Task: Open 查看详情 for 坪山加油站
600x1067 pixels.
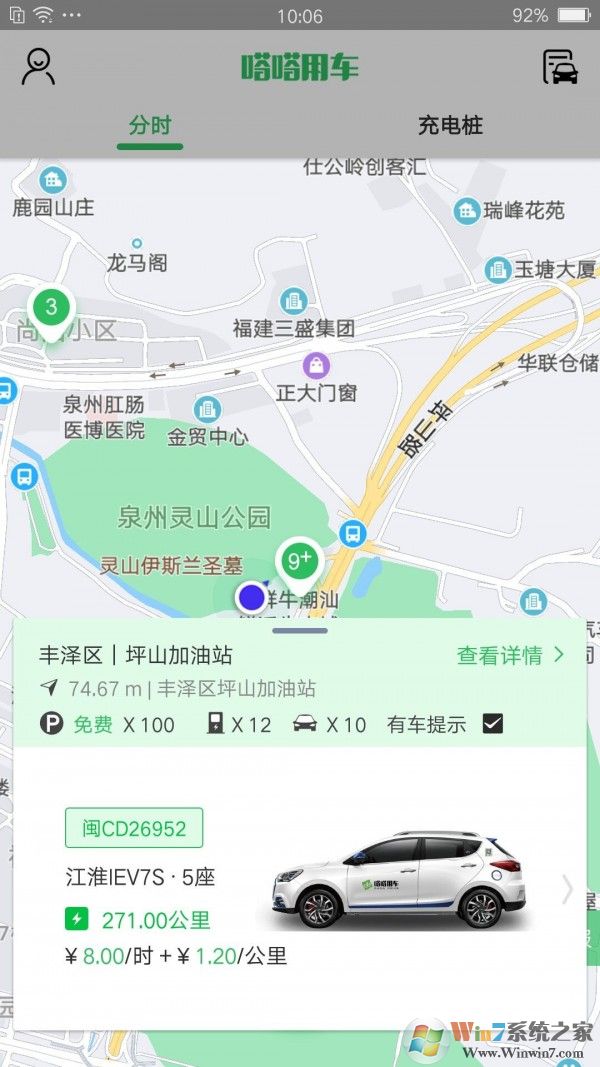Action: pyautogui.click(x=510, y=656)
